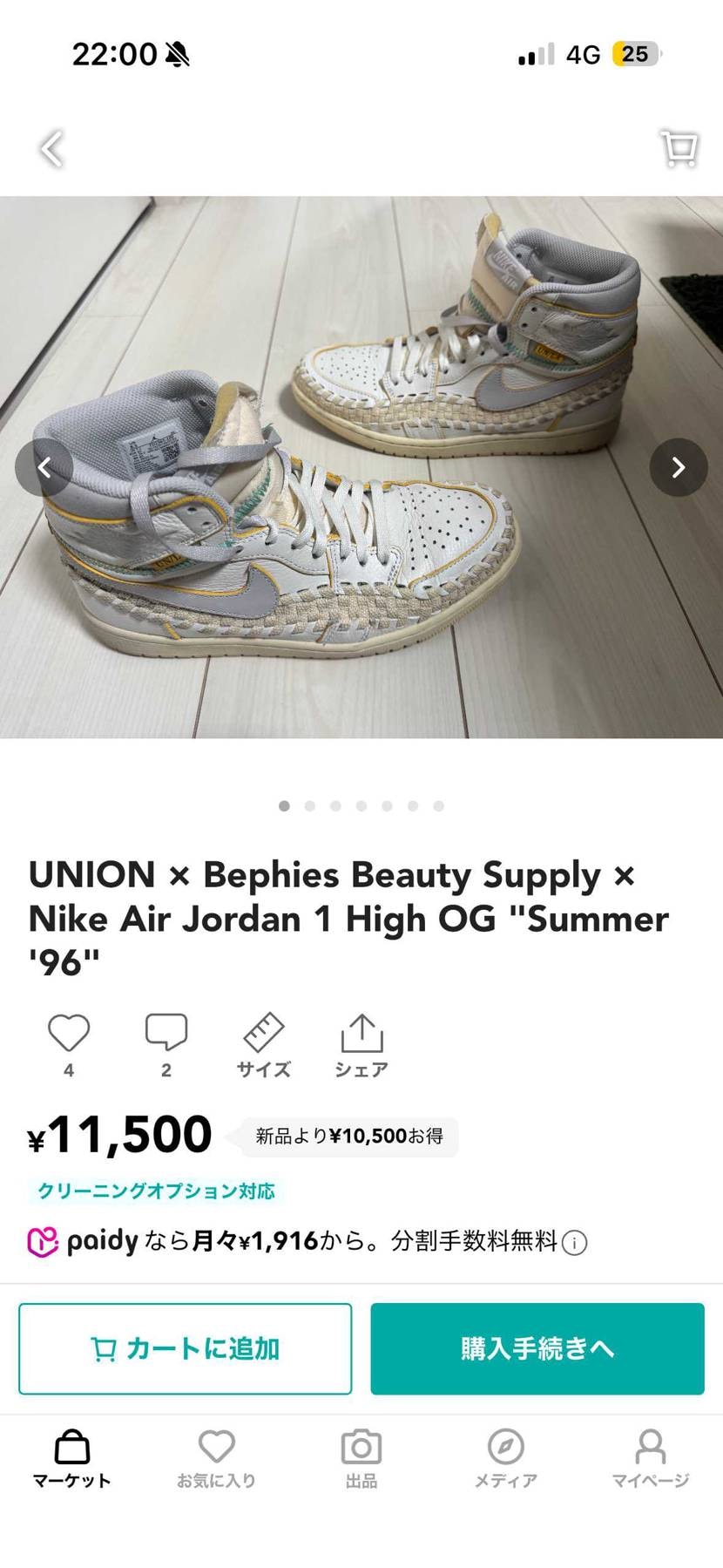Proceed to purchase with 購入手続きへ
This screenshot has width=723, height=1568.
[x=537, y=1348]
